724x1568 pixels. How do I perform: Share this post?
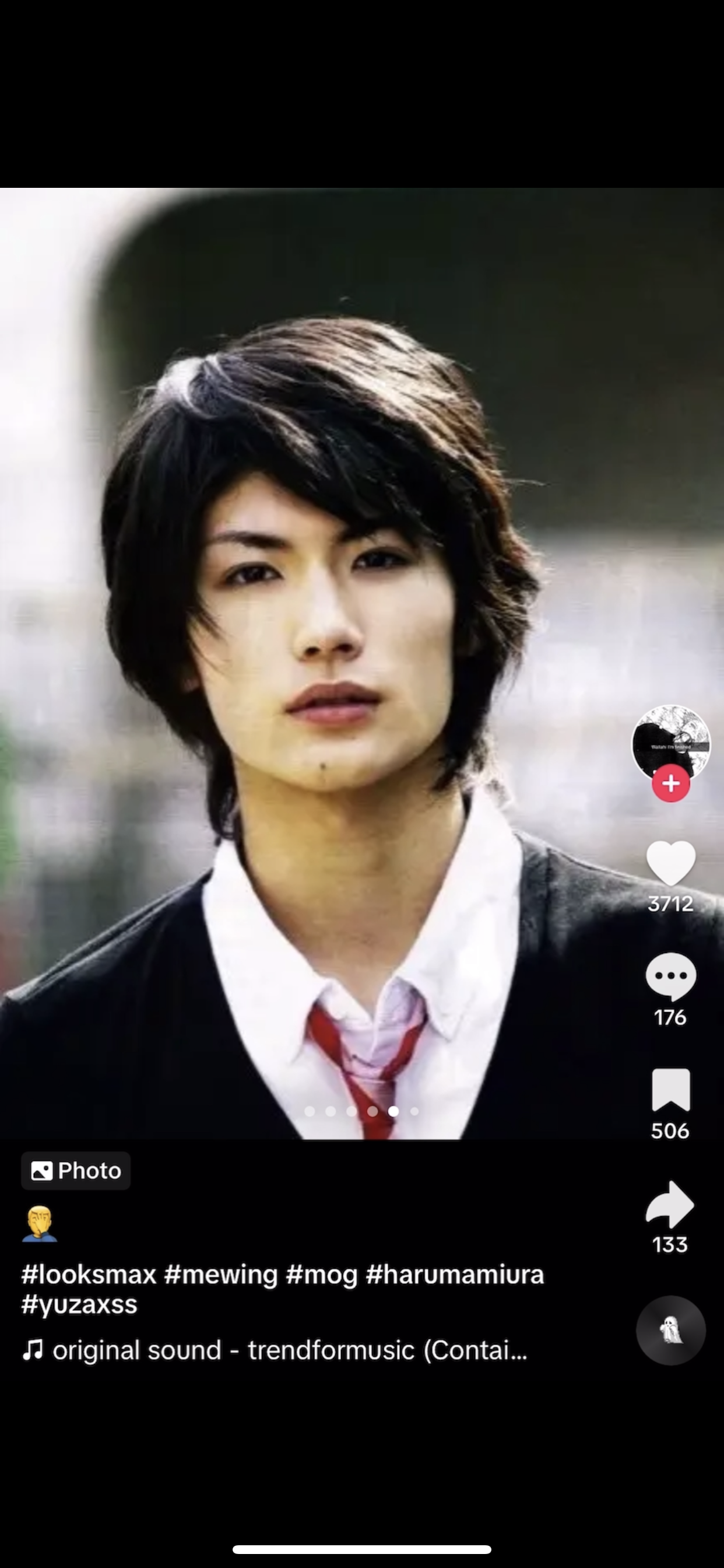pos(670,1205)
